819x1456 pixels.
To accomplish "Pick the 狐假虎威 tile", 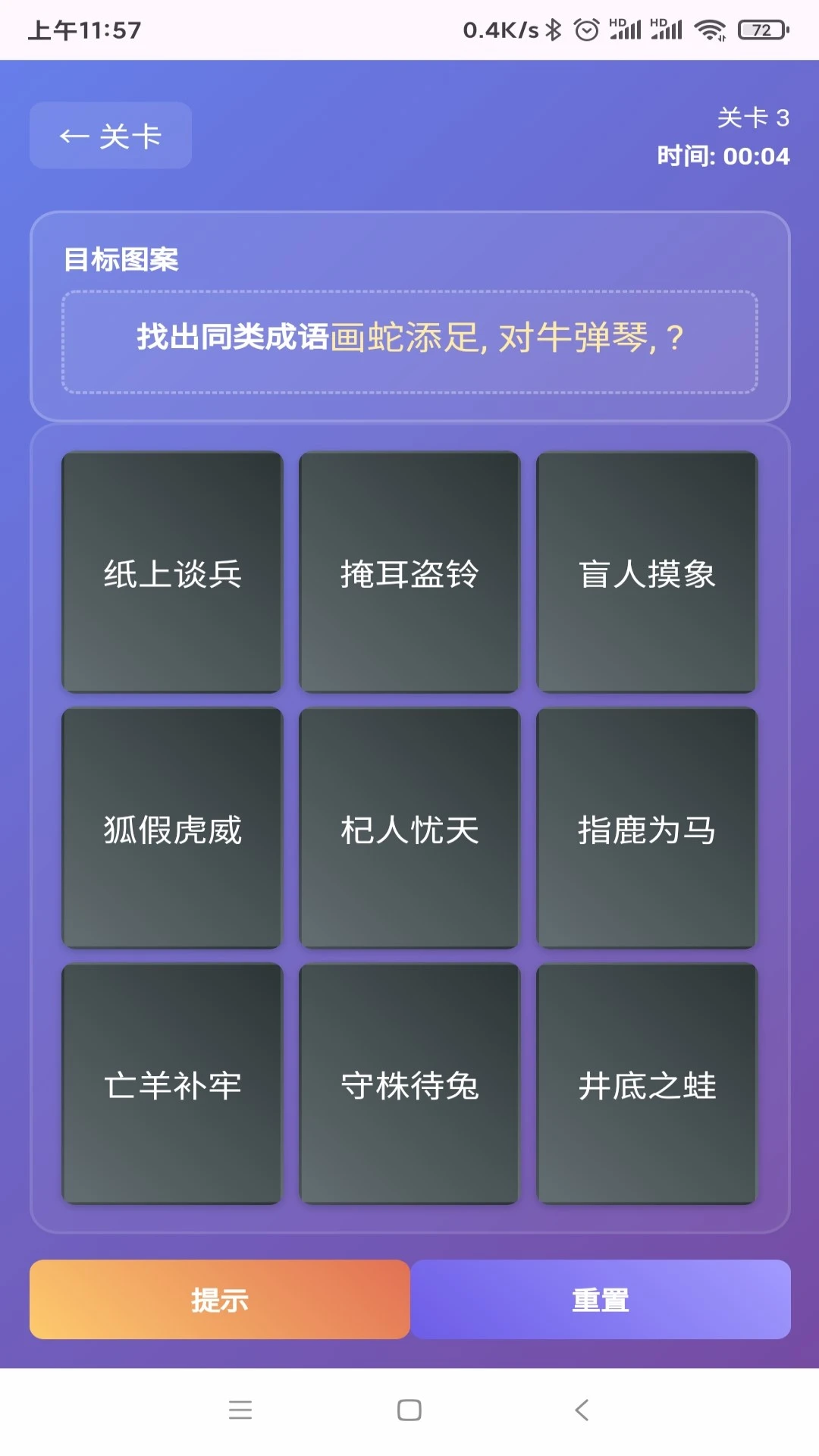I will coord(171,829).
